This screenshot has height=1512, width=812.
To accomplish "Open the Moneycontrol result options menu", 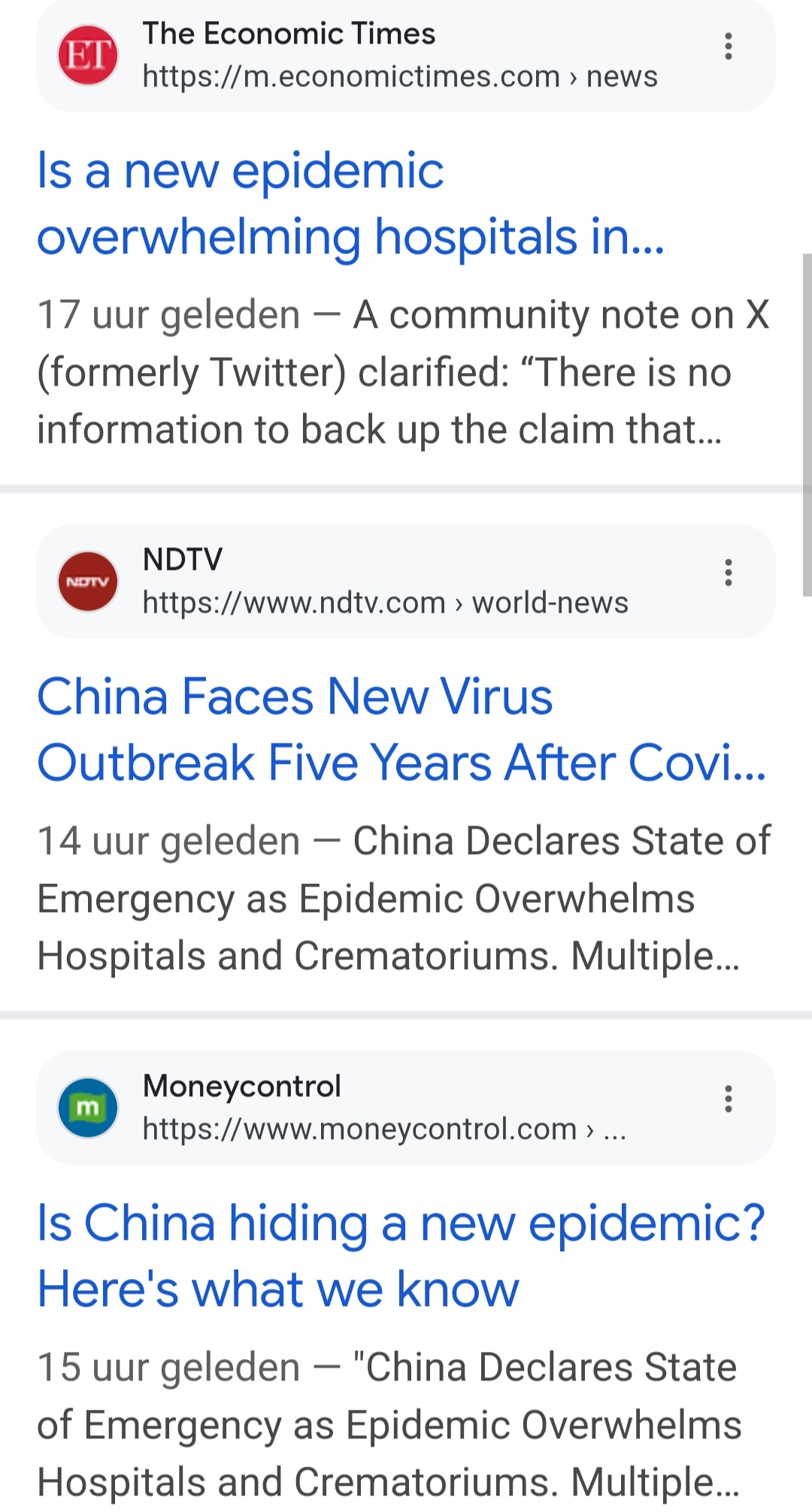I will pos(728,1098).
